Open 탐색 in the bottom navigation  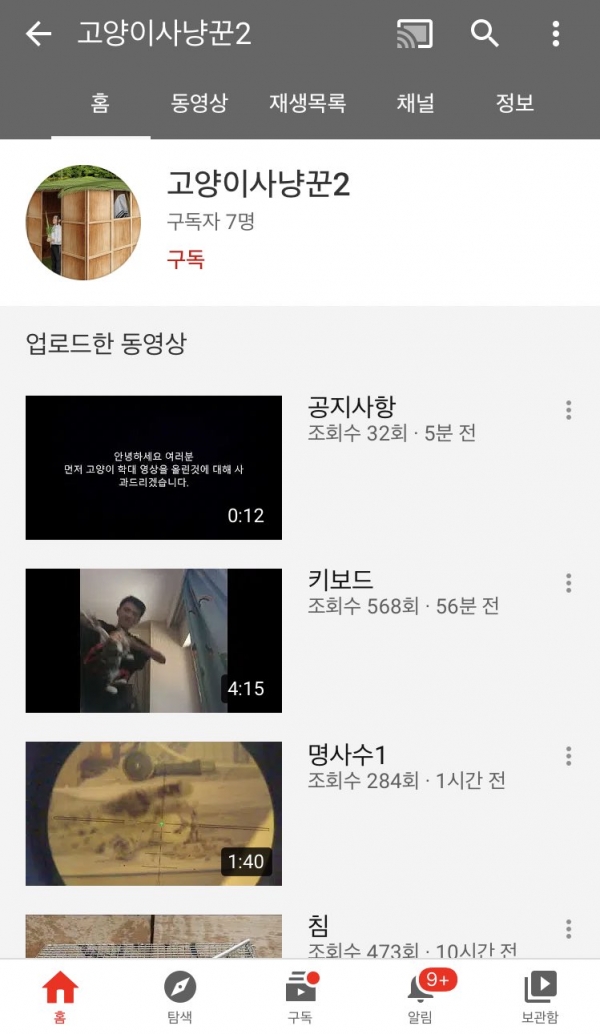[x=180, y=997]
